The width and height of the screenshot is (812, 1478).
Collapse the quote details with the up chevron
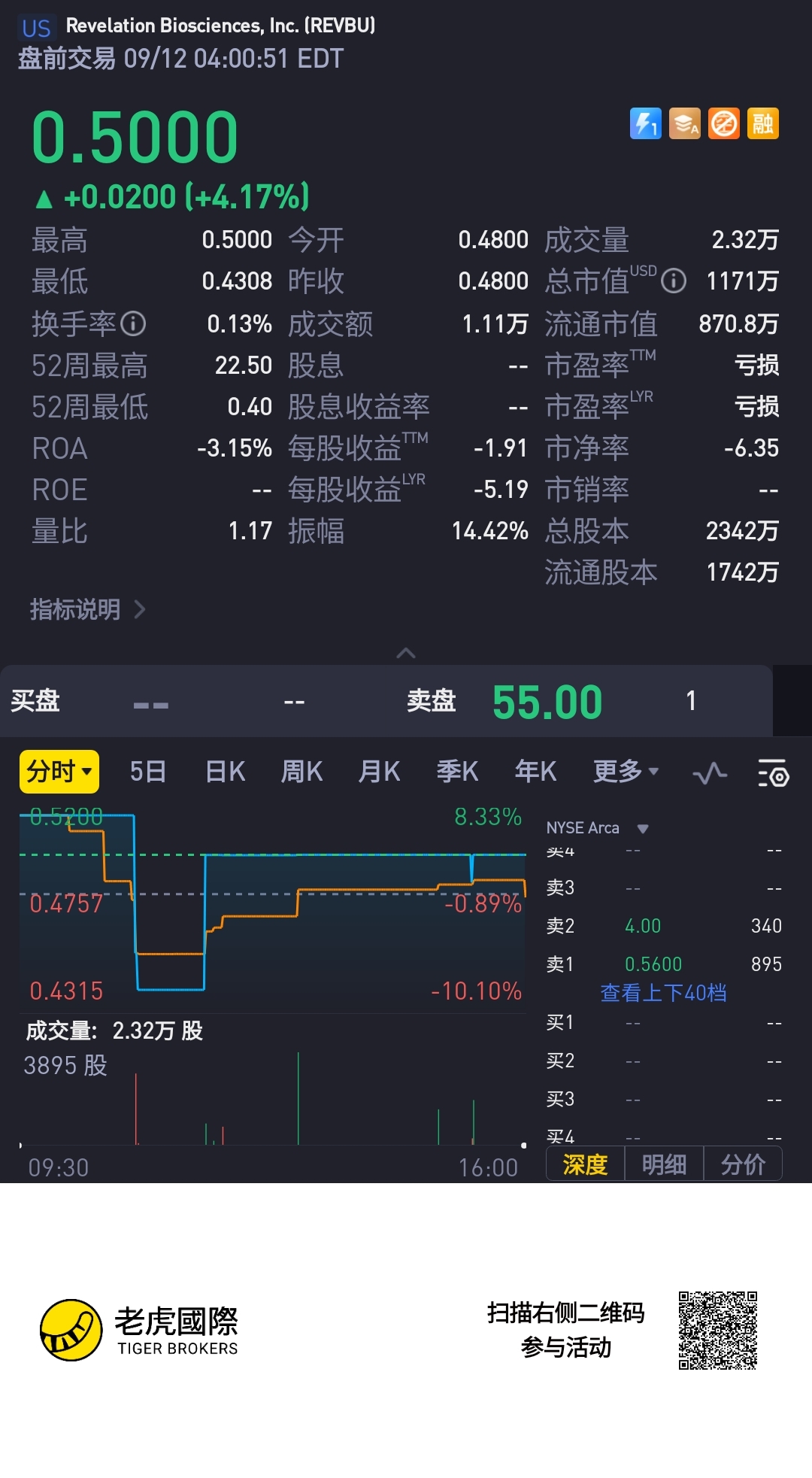406,653
